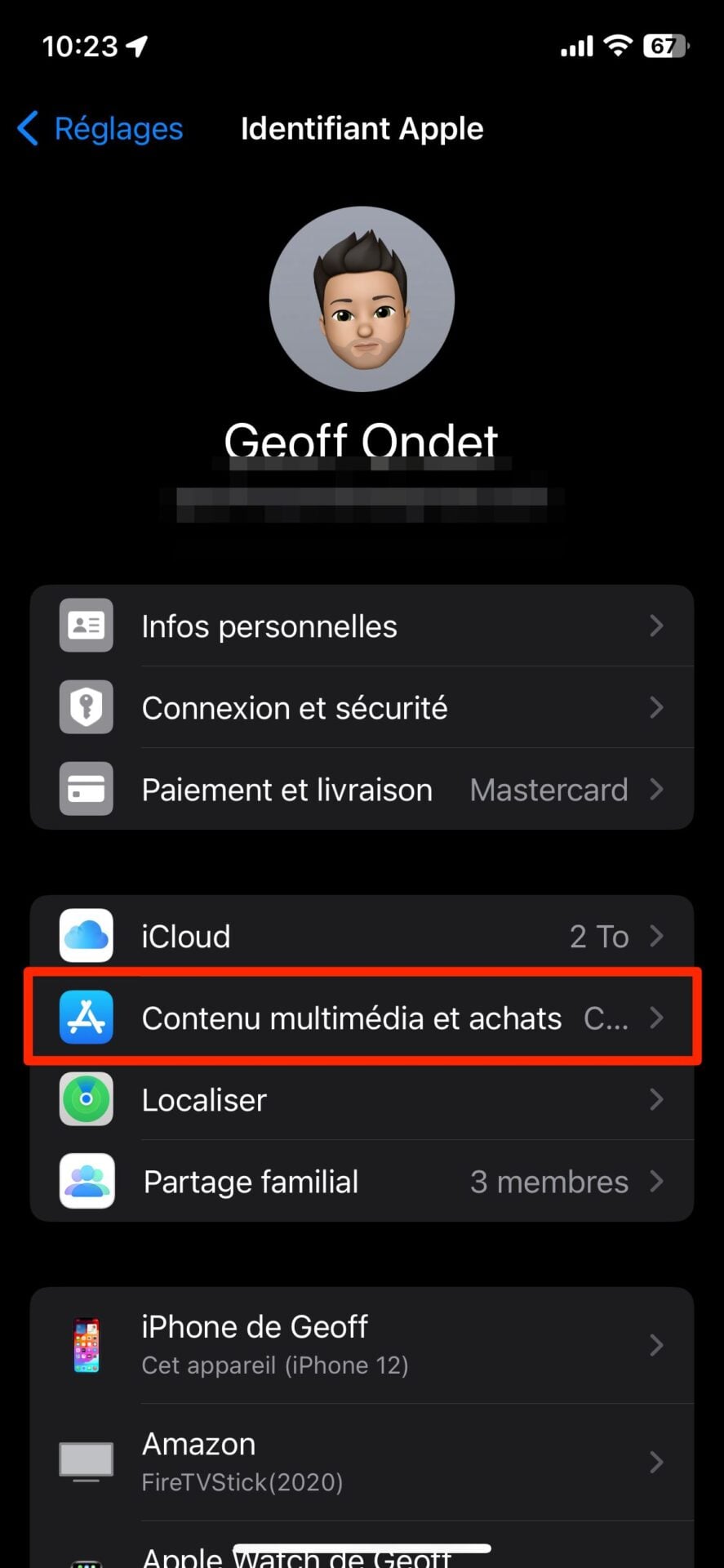
Task: Open Infos personnelles
Action: [x=362, y=626]
